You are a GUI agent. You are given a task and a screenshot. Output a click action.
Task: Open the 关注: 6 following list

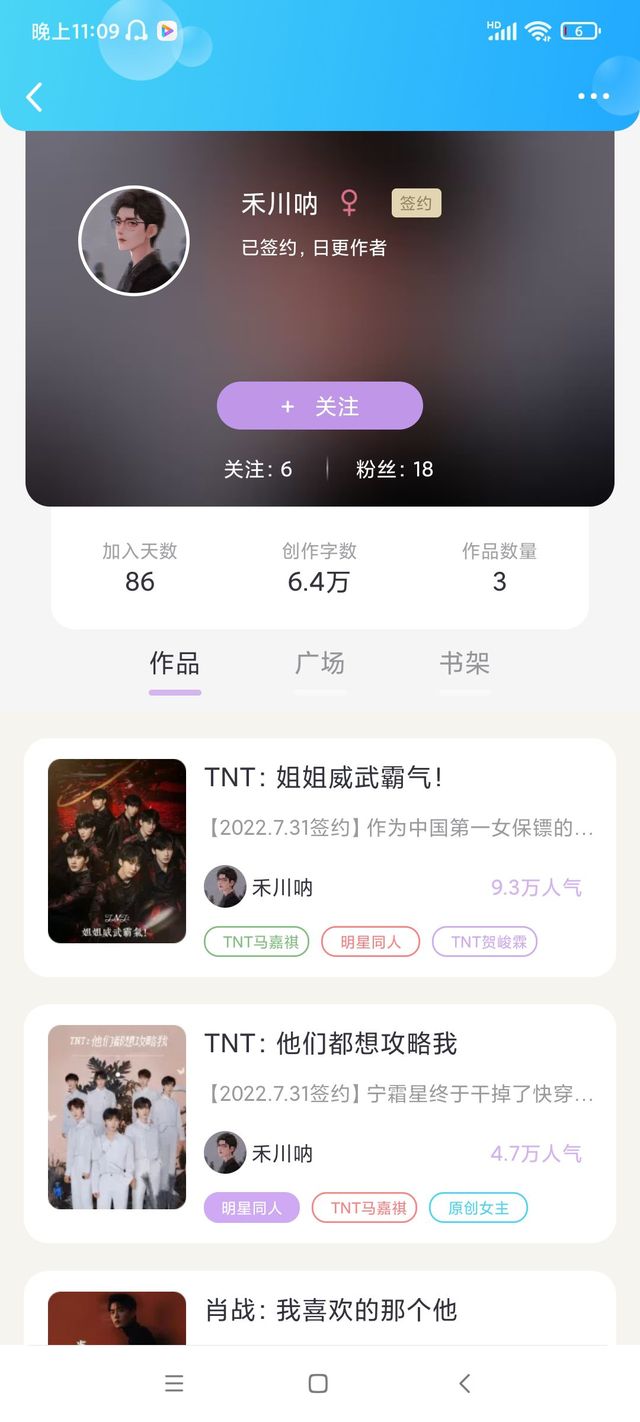coord(258,469)
